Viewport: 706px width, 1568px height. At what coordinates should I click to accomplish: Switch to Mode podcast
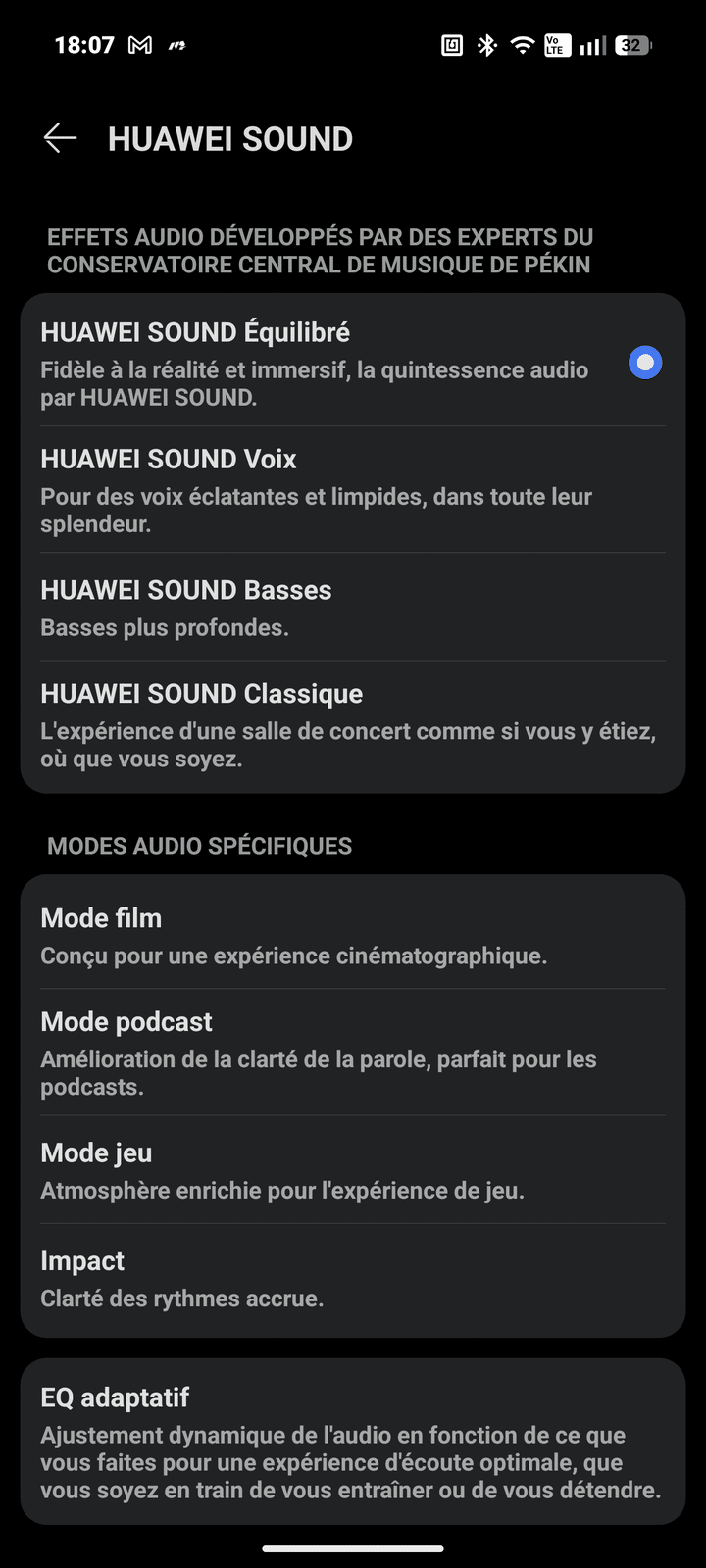tap(352, 1053)
